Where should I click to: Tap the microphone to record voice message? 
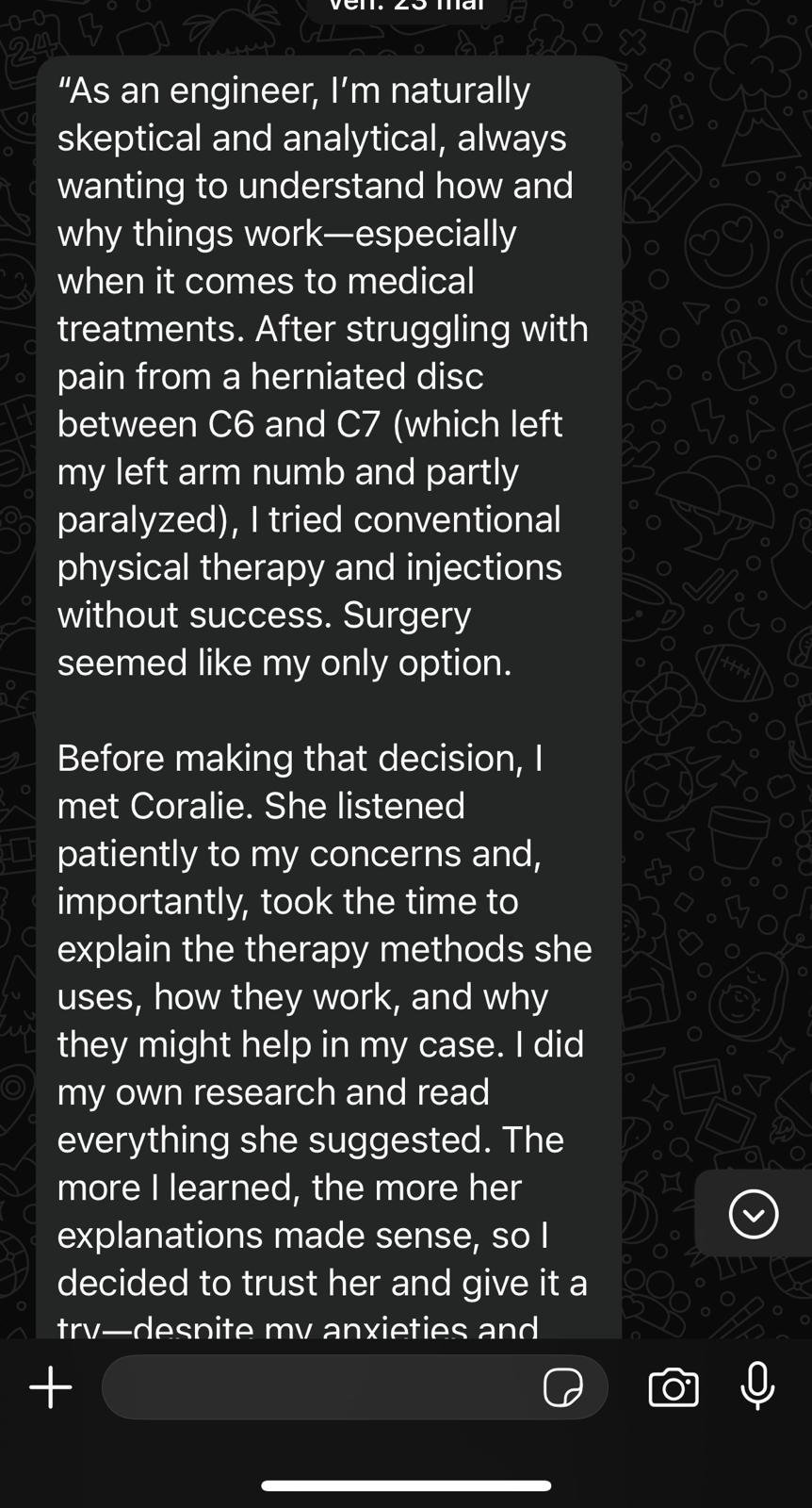(757, 1386)
